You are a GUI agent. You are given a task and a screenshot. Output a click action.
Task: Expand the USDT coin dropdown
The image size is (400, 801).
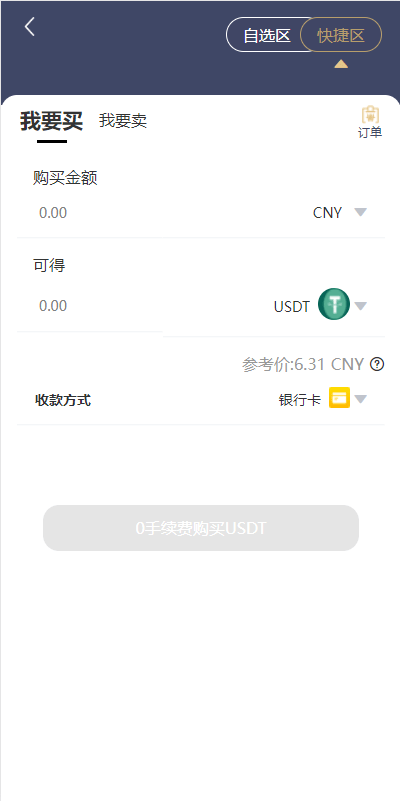[x=321, y=305]
